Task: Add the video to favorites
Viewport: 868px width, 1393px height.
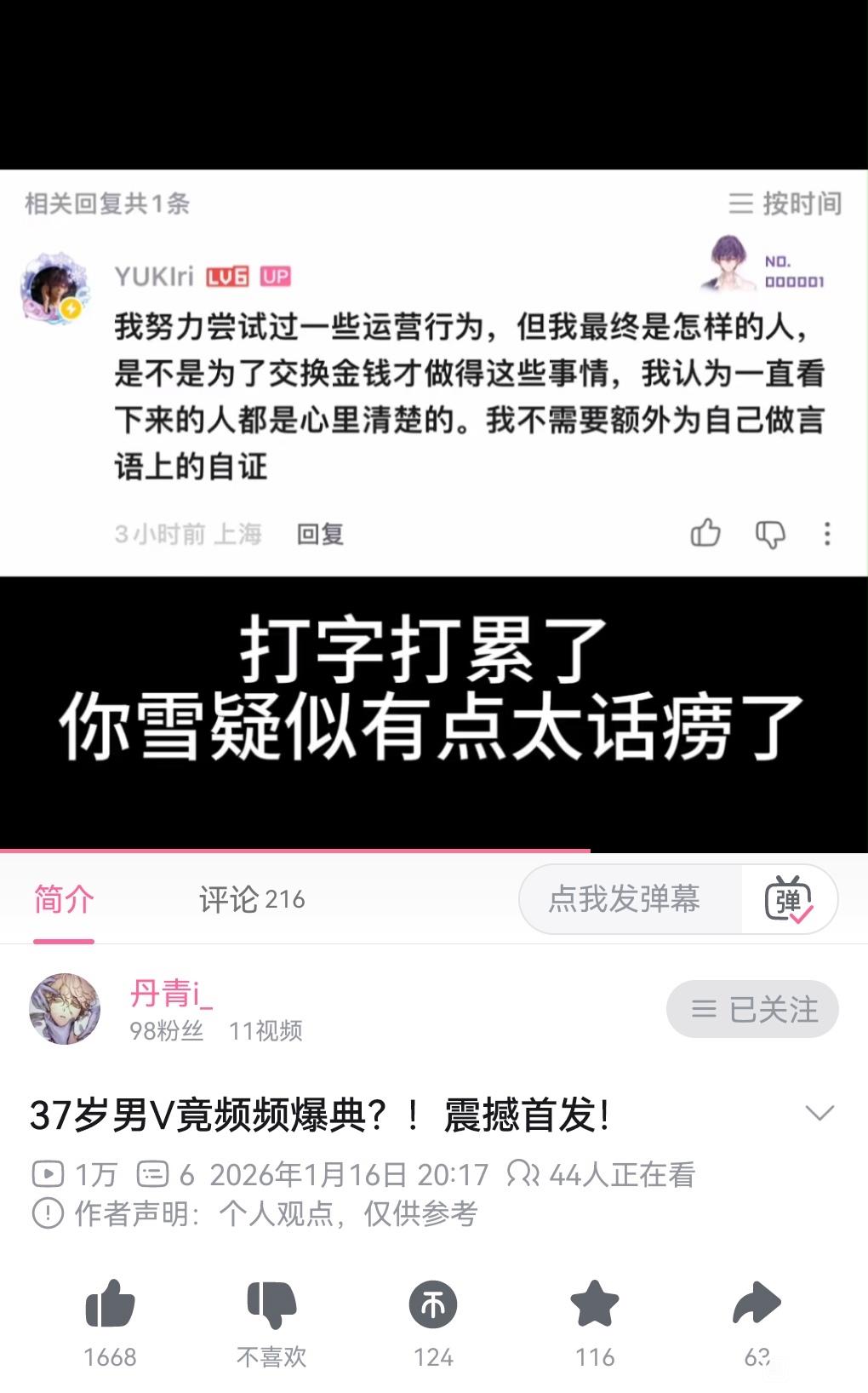Action: coord(594,1304)
